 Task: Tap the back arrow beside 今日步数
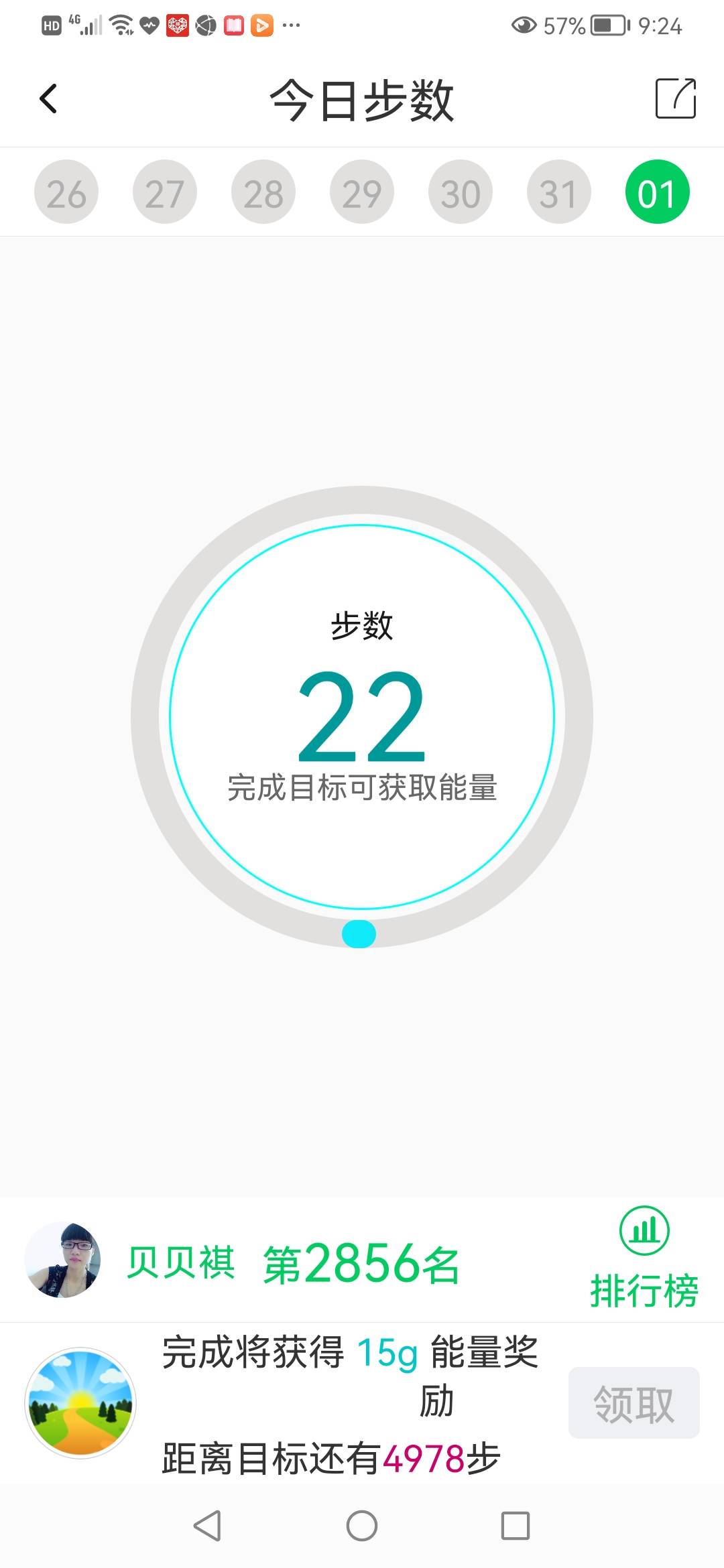pyautogui.click(x=48, y=98)
